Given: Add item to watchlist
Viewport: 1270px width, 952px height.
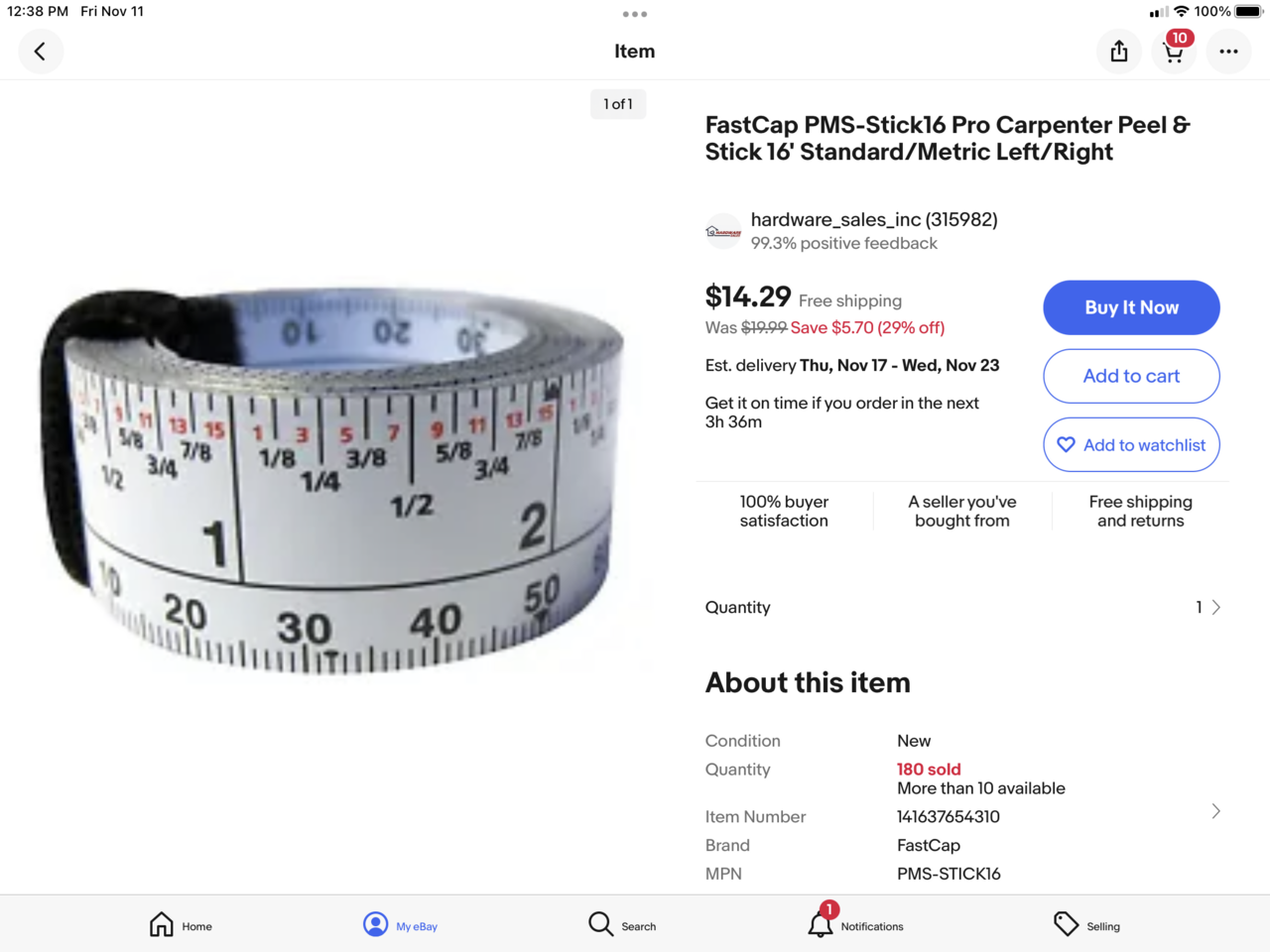Looking at the screenshot, I should tap(1131, 445).
